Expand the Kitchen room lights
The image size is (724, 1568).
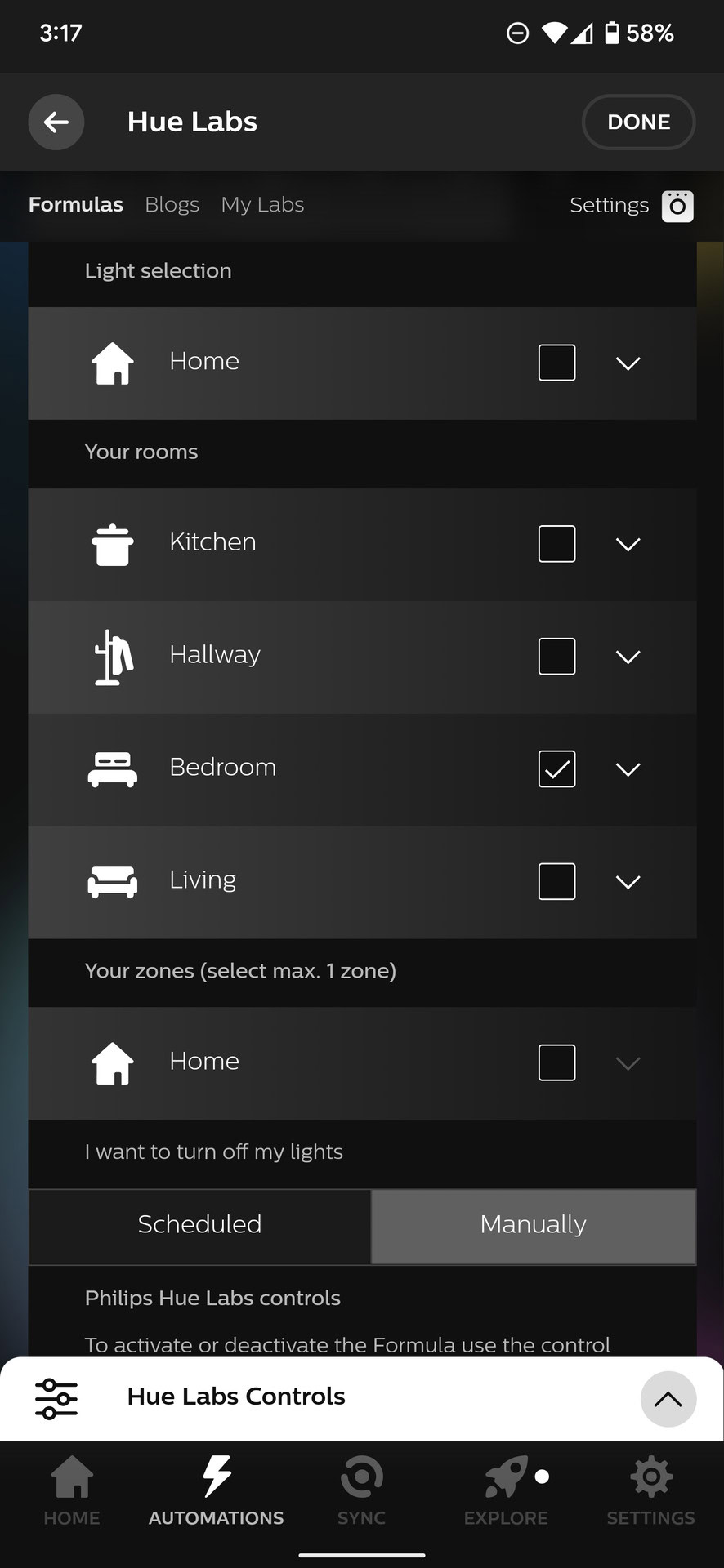[x=628, y=544]
